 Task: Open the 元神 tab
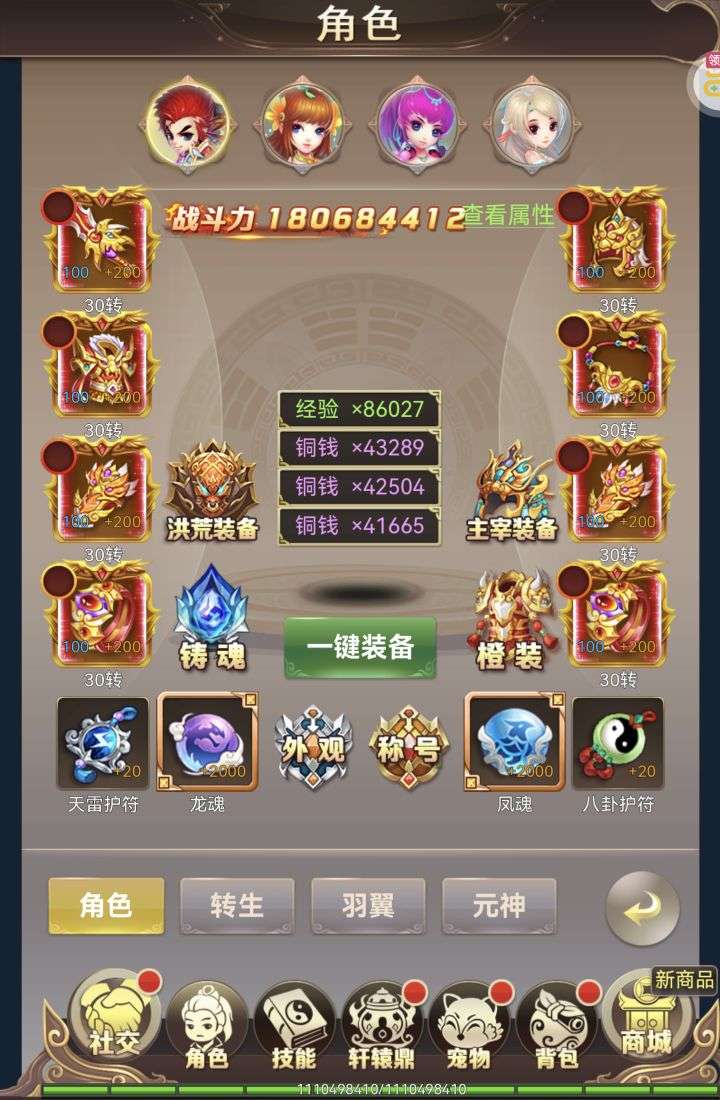pos(499,906)
